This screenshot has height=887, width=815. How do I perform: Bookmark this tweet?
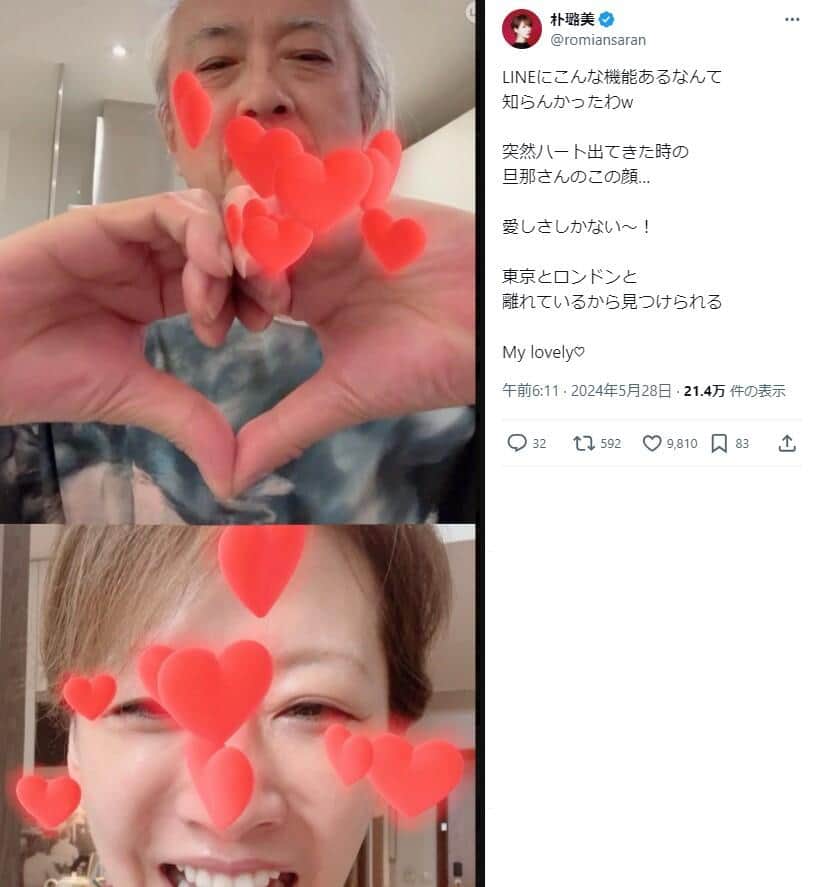(719, 443)
